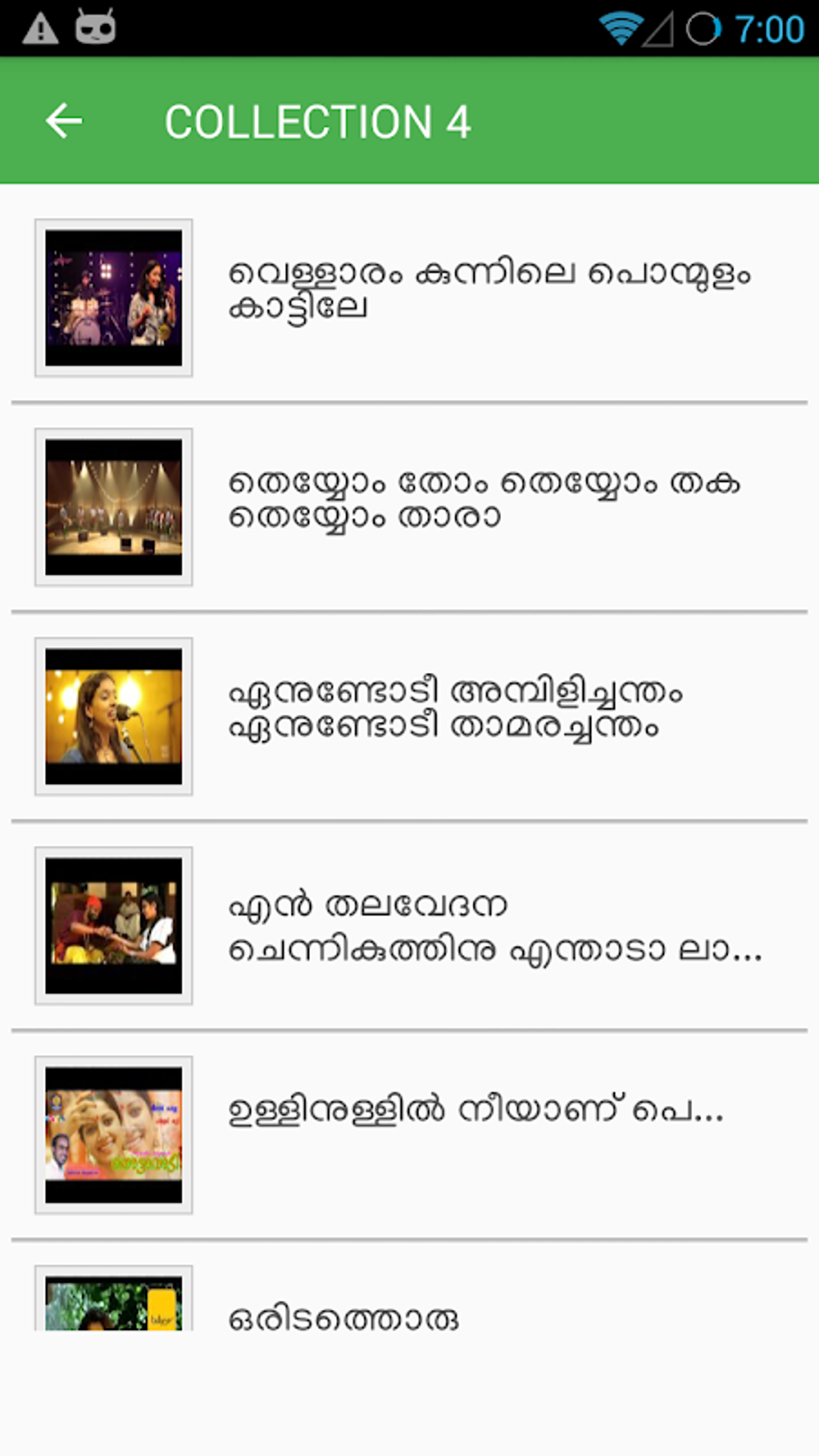Tap the fourth song's video thumbnail
The width and height of the screenshot is (819, 1456).
(115, 922)
